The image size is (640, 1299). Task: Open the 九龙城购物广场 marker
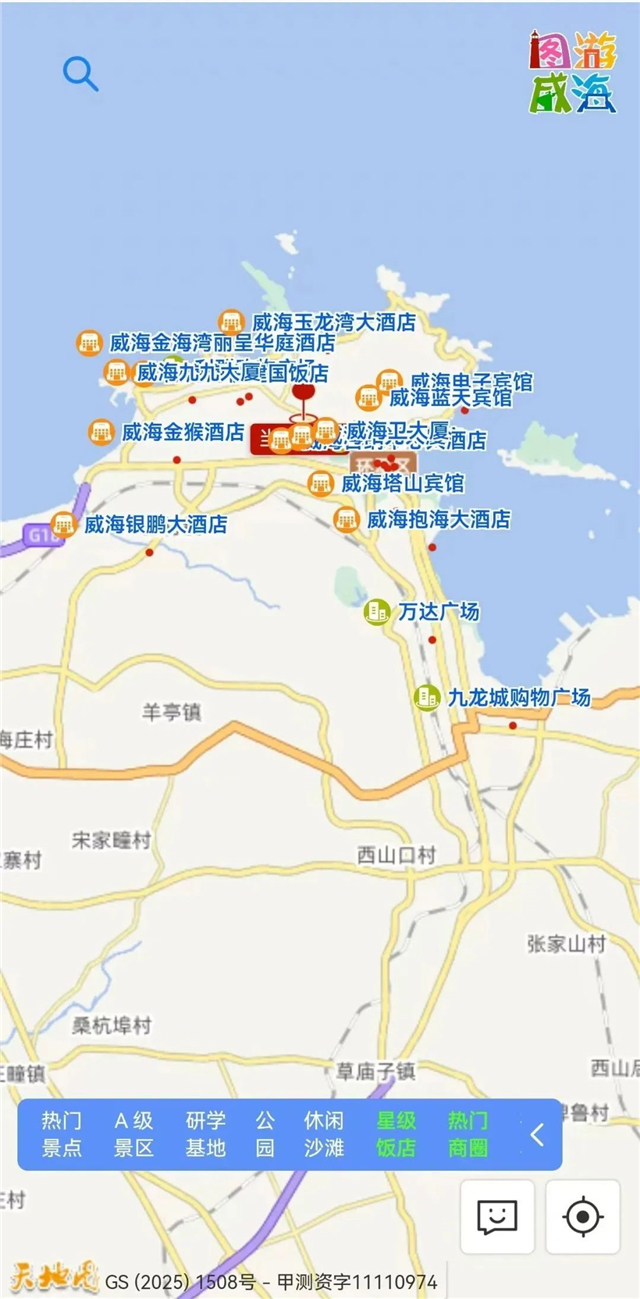click(427, 697)
